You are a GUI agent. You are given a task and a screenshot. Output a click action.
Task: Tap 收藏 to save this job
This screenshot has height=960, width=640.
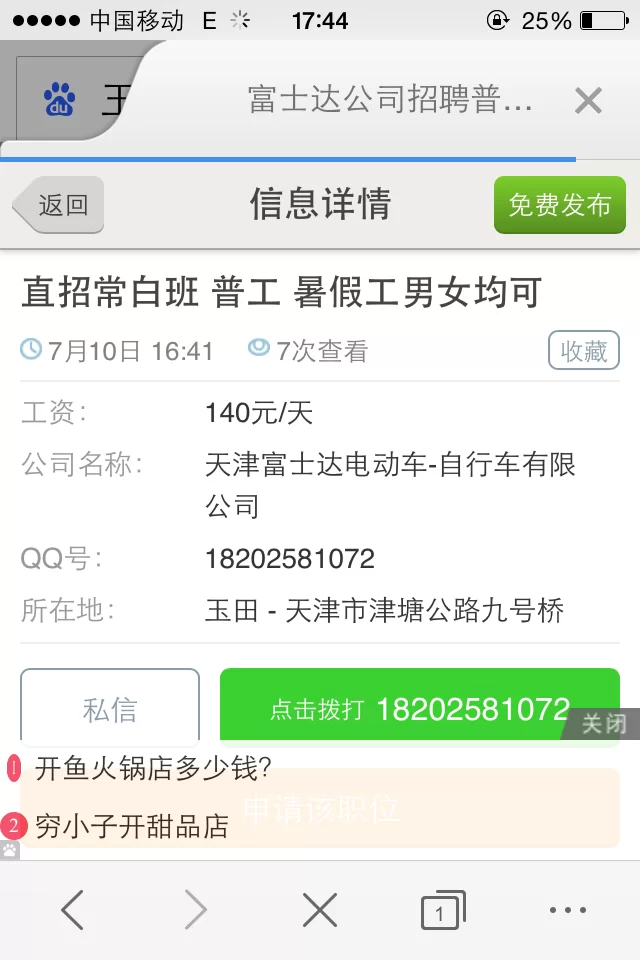tap(583, 351)
